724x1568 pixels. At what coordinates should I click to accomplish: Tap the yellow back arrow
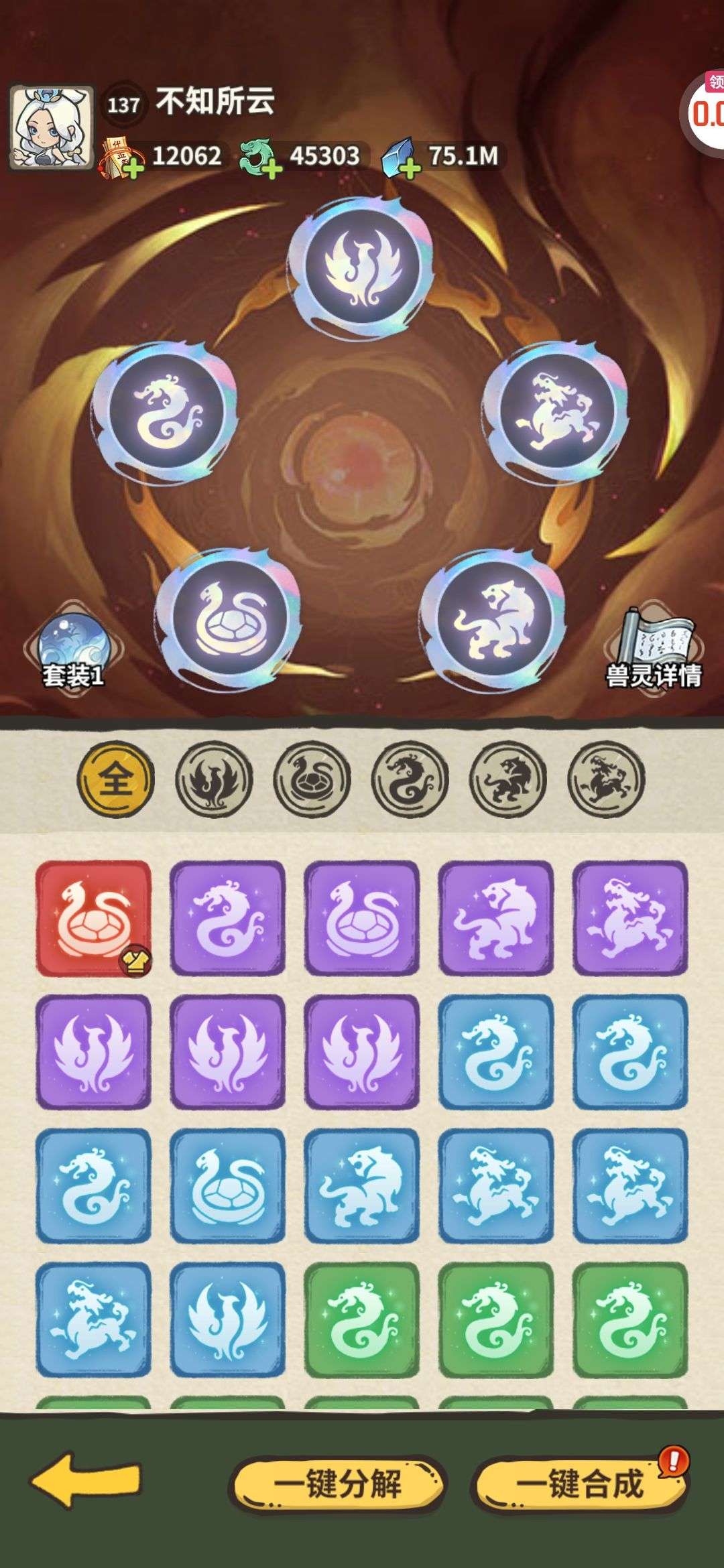87,1481
